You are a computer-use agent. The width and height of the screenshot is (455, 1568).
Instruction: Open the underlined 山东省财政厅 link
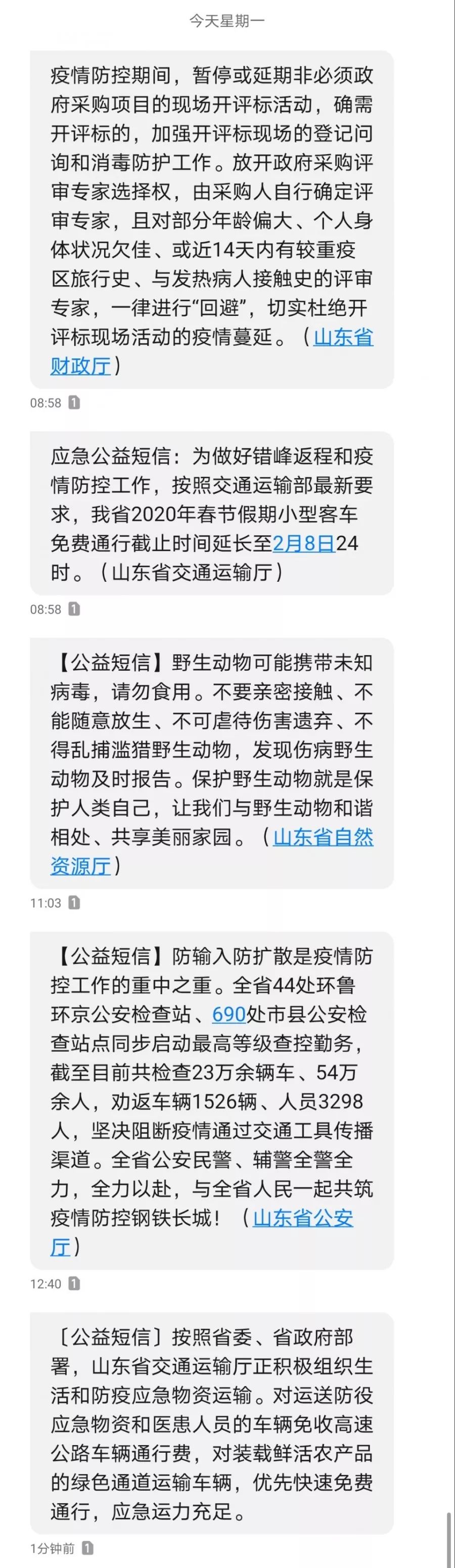343,337
